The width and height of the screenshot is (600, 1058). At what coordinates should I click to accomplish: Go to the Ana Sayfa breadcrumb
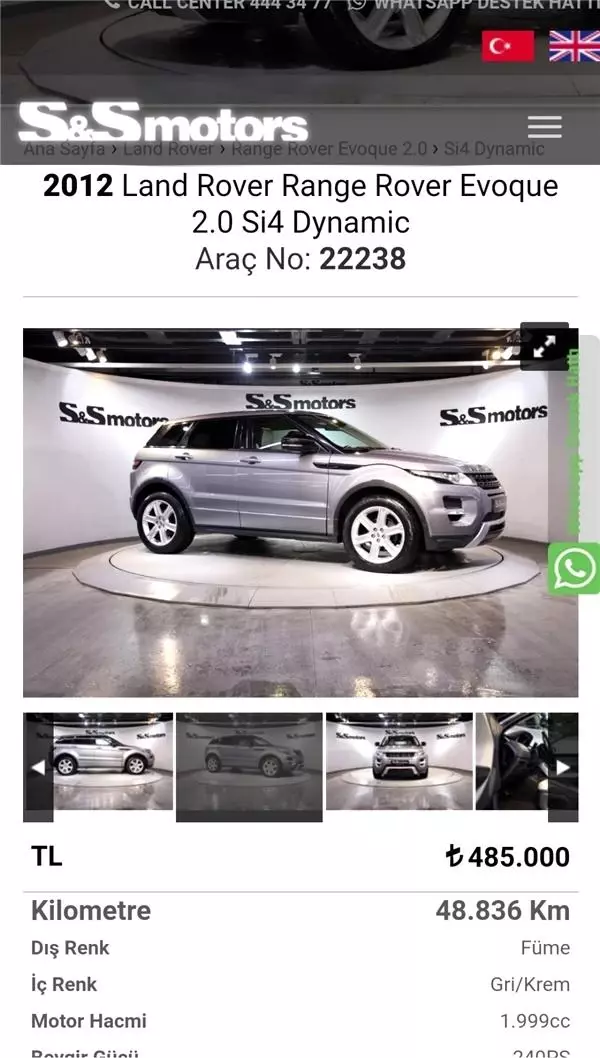pyautogui.click(x=64, y=149)
